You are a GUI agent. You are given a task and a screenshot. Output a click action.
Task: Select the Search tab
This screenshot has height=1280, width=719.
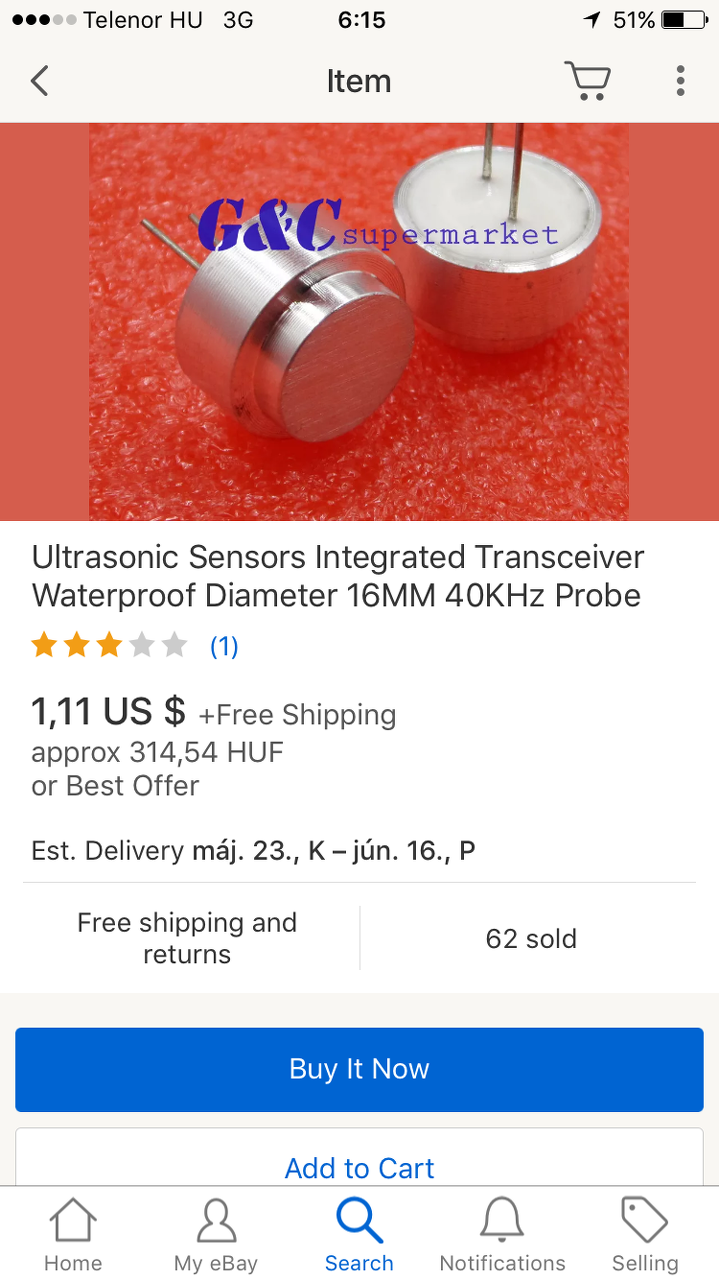click(359, 1235)
